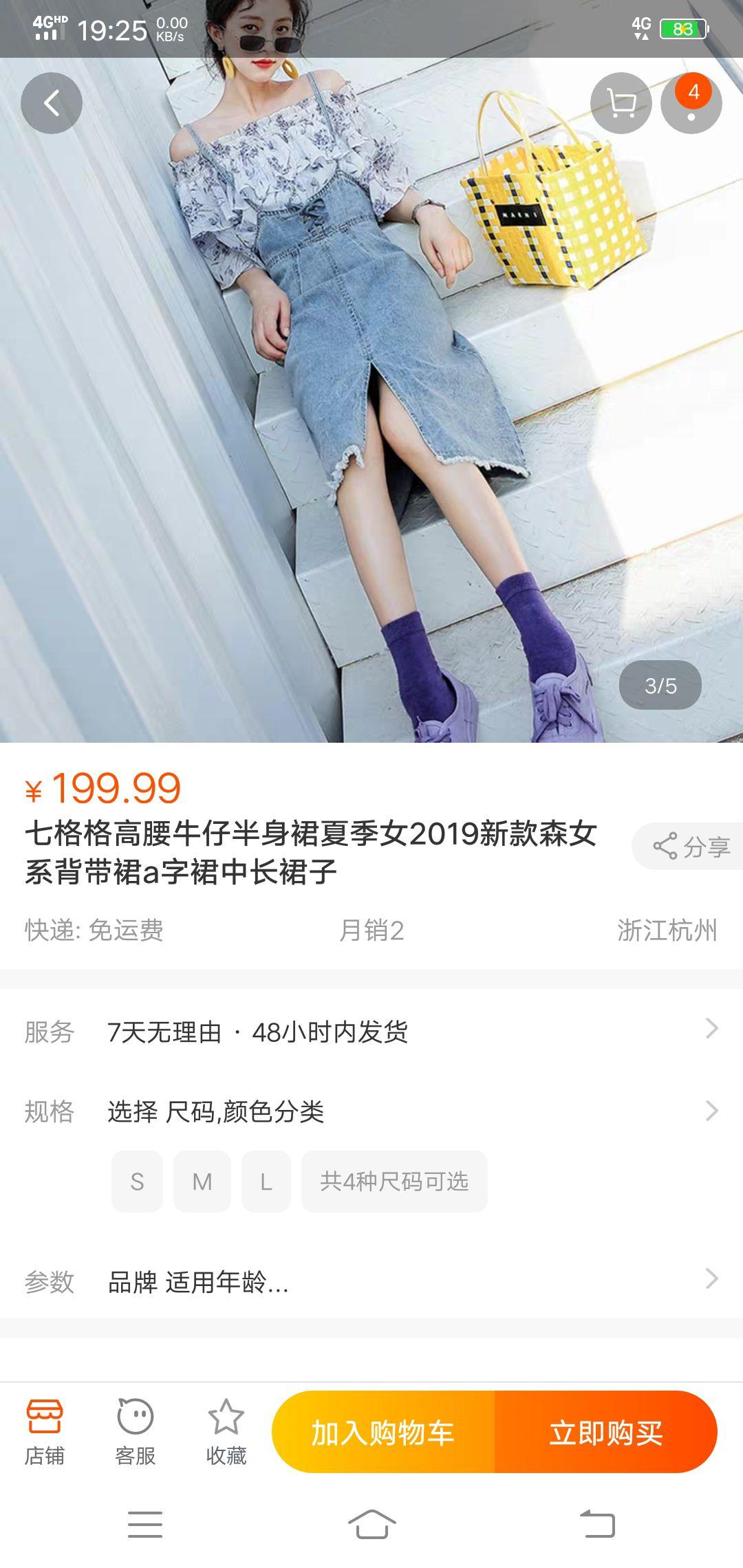Viewport: 743px width, 1568px height.
Task: Open the more menu with badge 4
Action: pos(691,103)
